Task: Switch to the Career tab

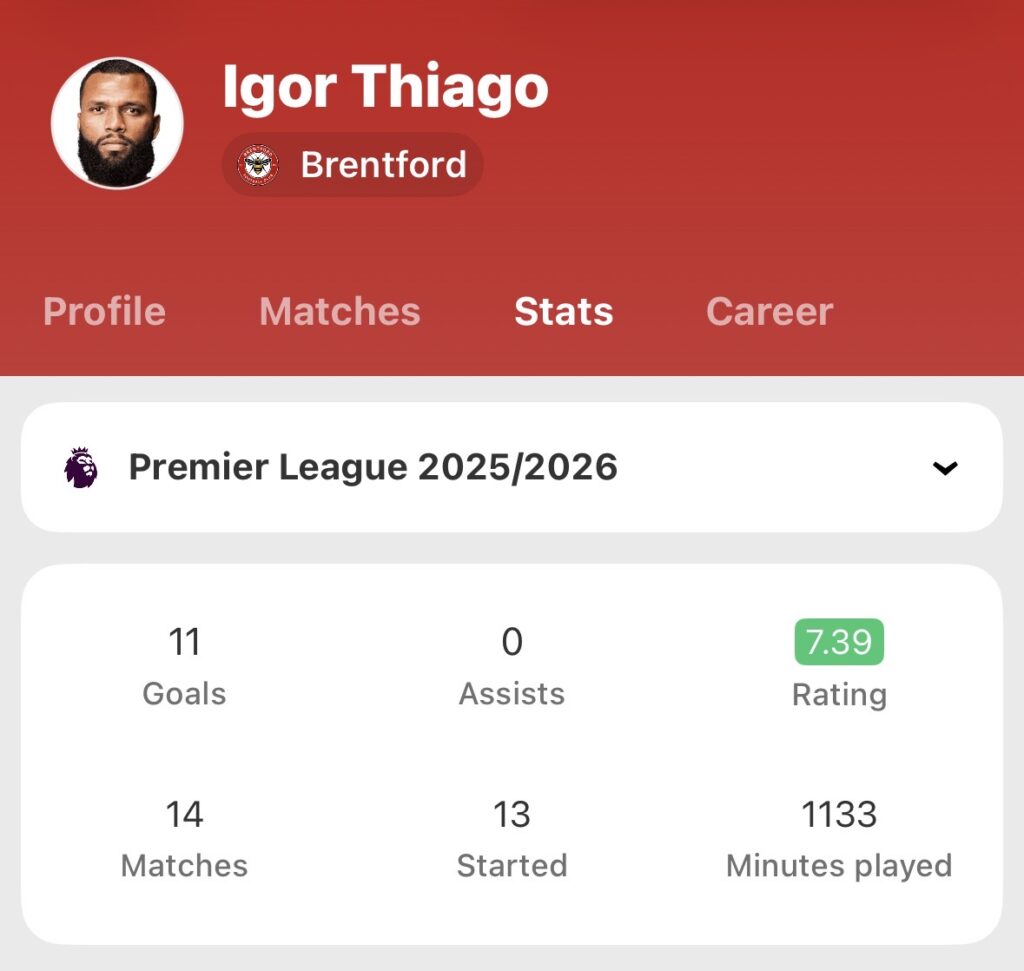Action: click(769, 311)
